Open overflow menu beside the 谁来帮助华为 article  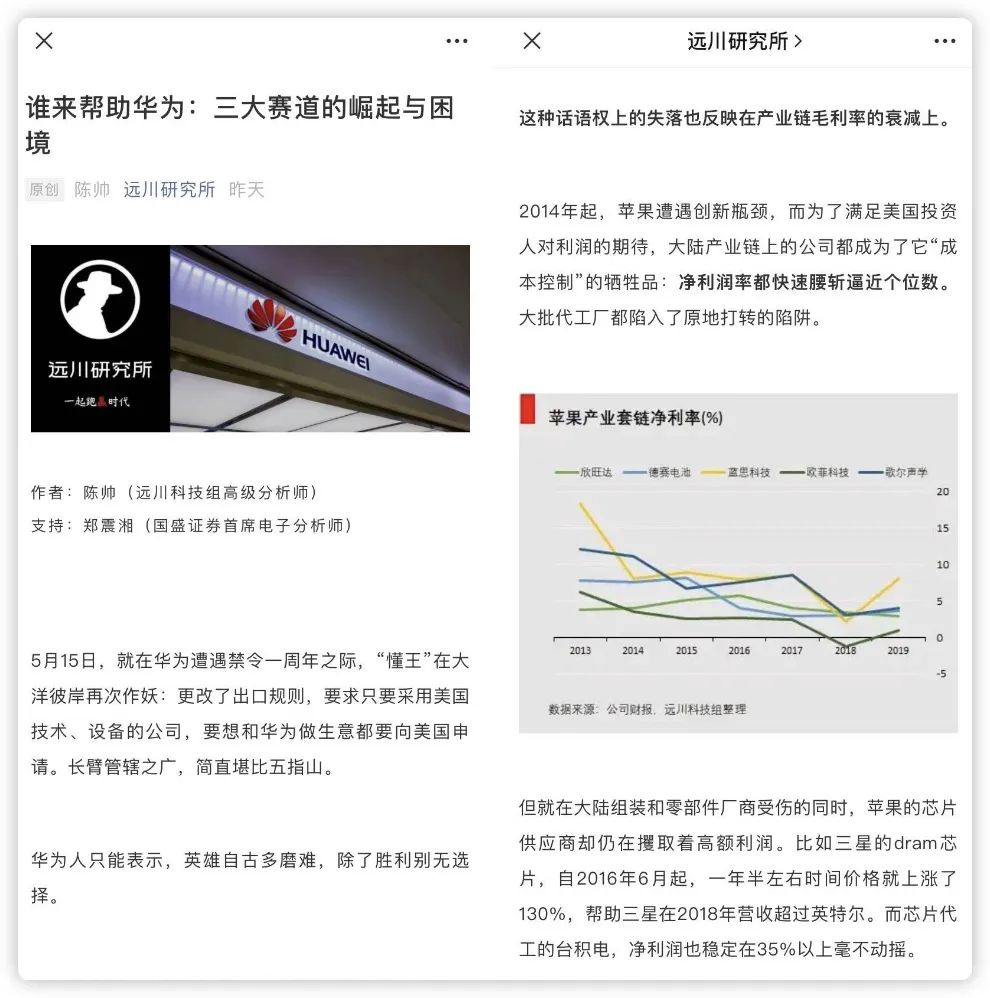pyautogui.click(x=457, y=41)
